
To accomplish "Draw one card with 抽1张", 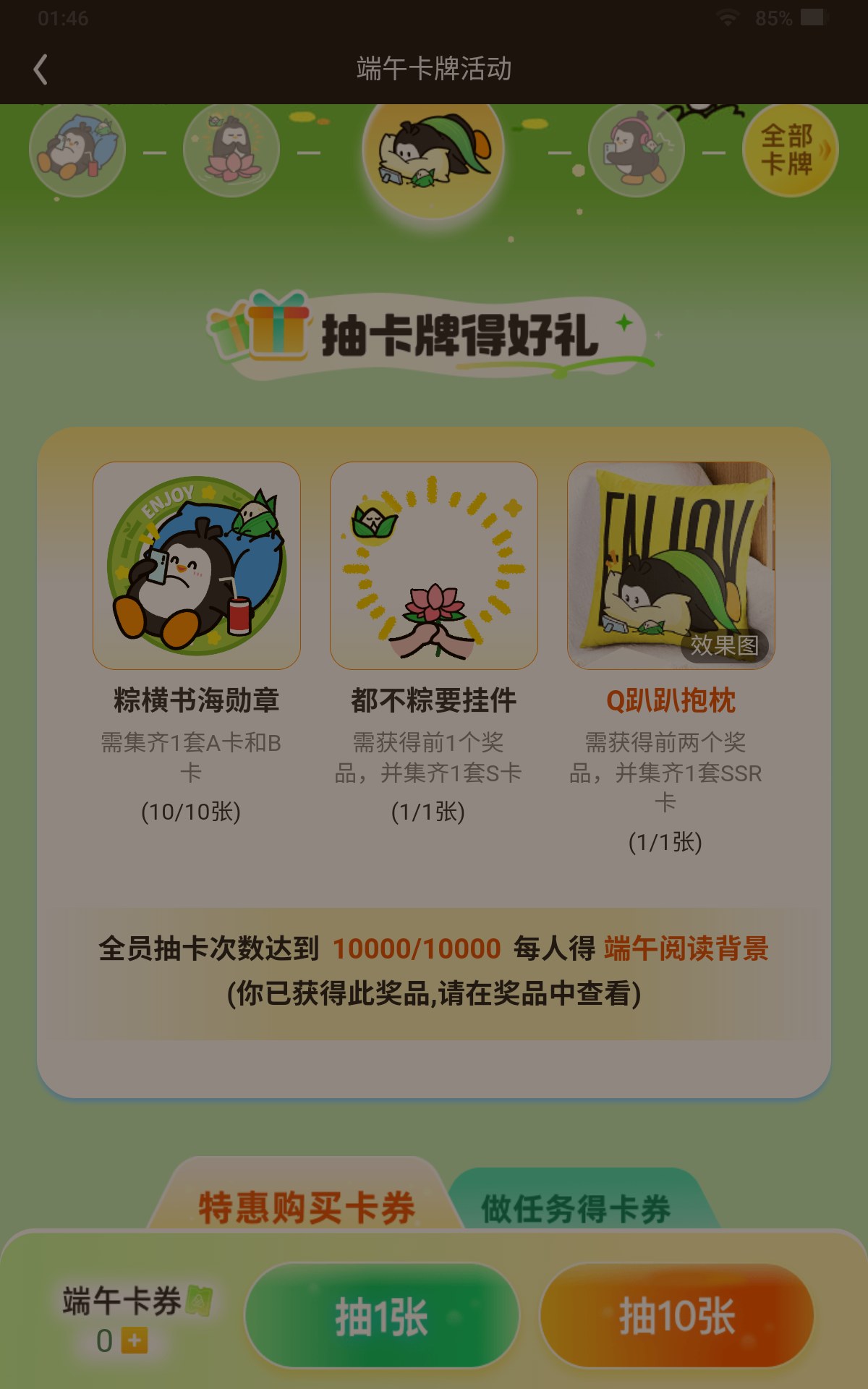I will click(382, 1315).
